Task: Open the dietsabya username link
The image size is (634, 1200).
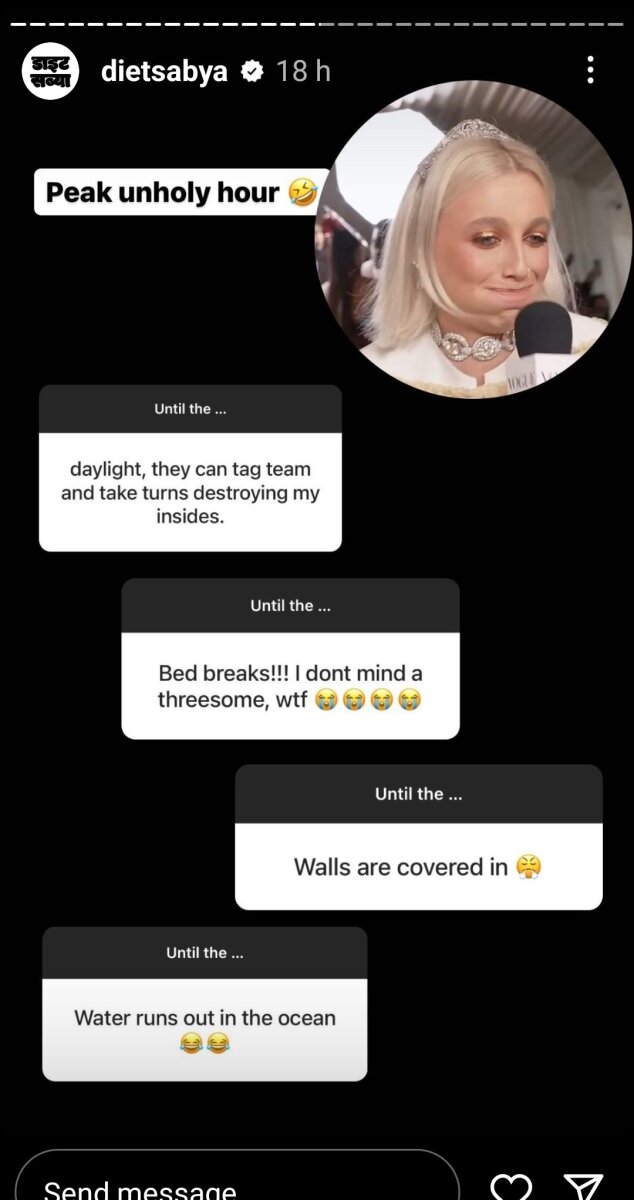Action: (x=164, y=71)
